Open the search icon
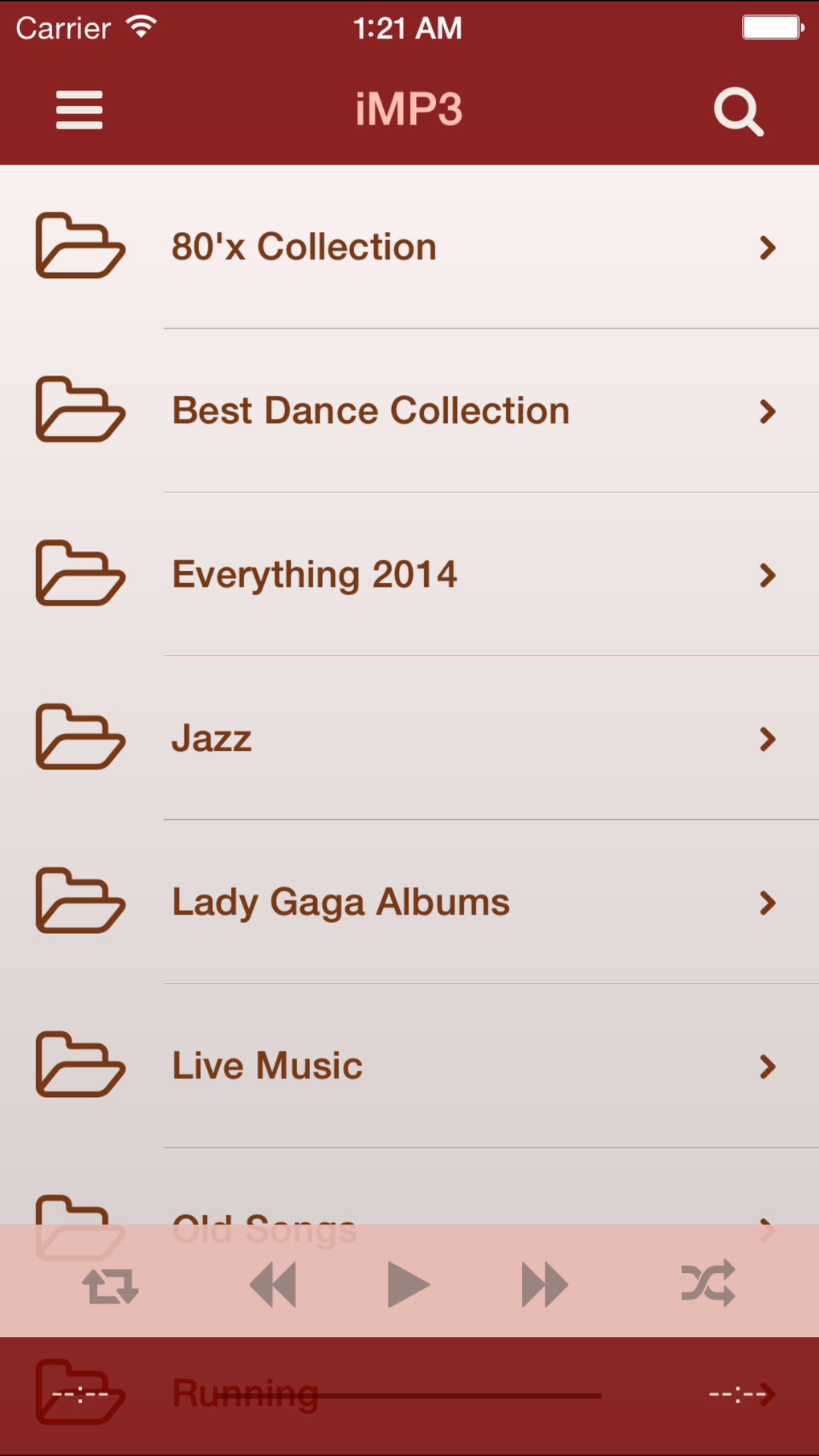Image resolution: width=819 pixels, height=1456 pixels. 738,112
